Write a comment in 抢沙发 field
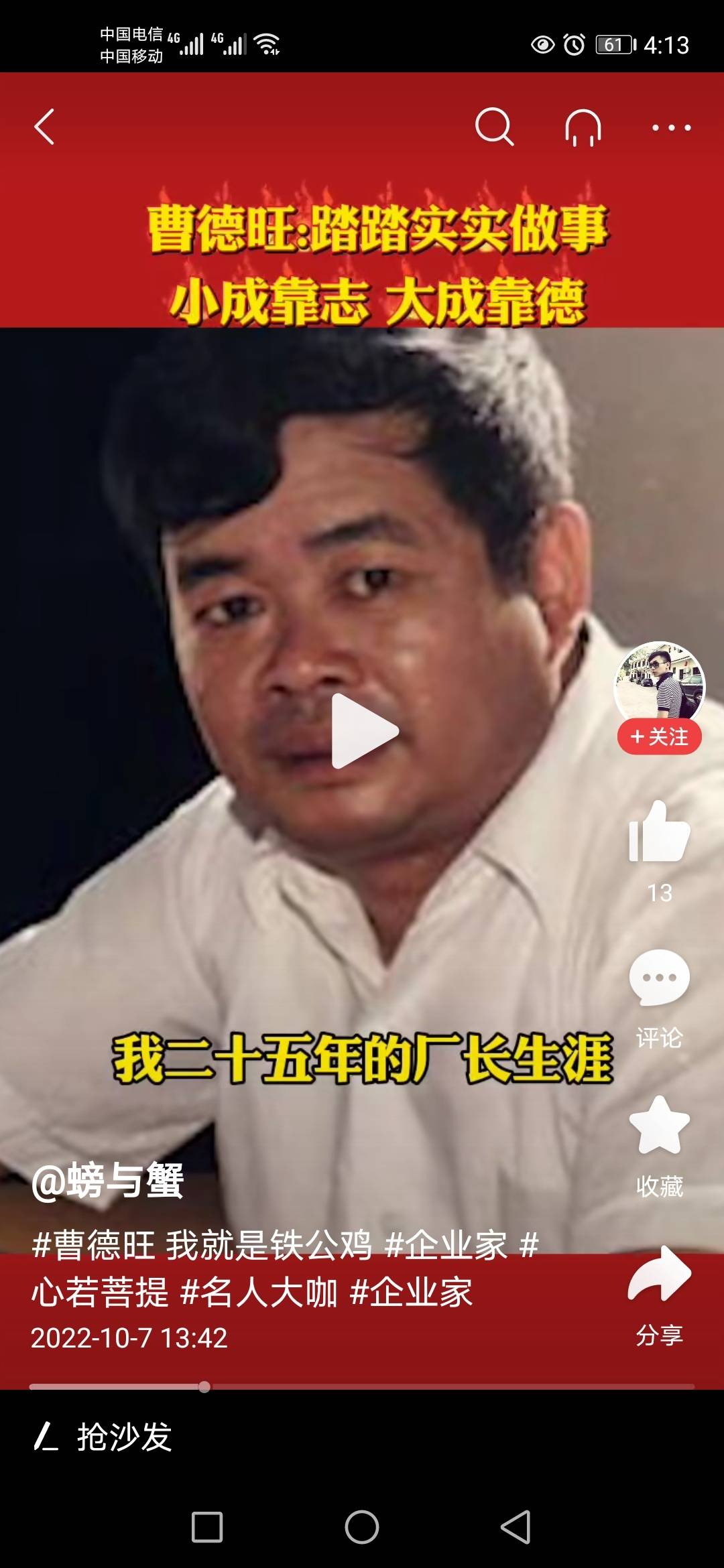 pyautogui.click(x=124, y=1437)
